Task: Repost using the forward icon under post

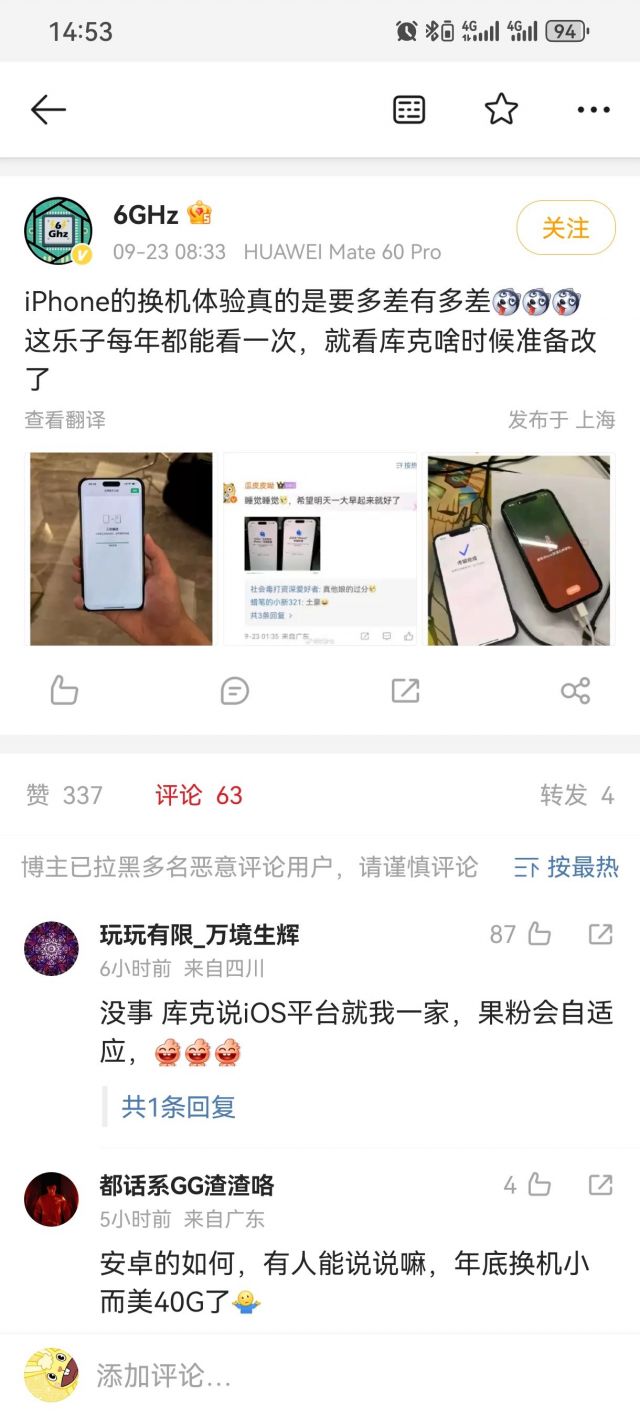Action: coord(405,690)
